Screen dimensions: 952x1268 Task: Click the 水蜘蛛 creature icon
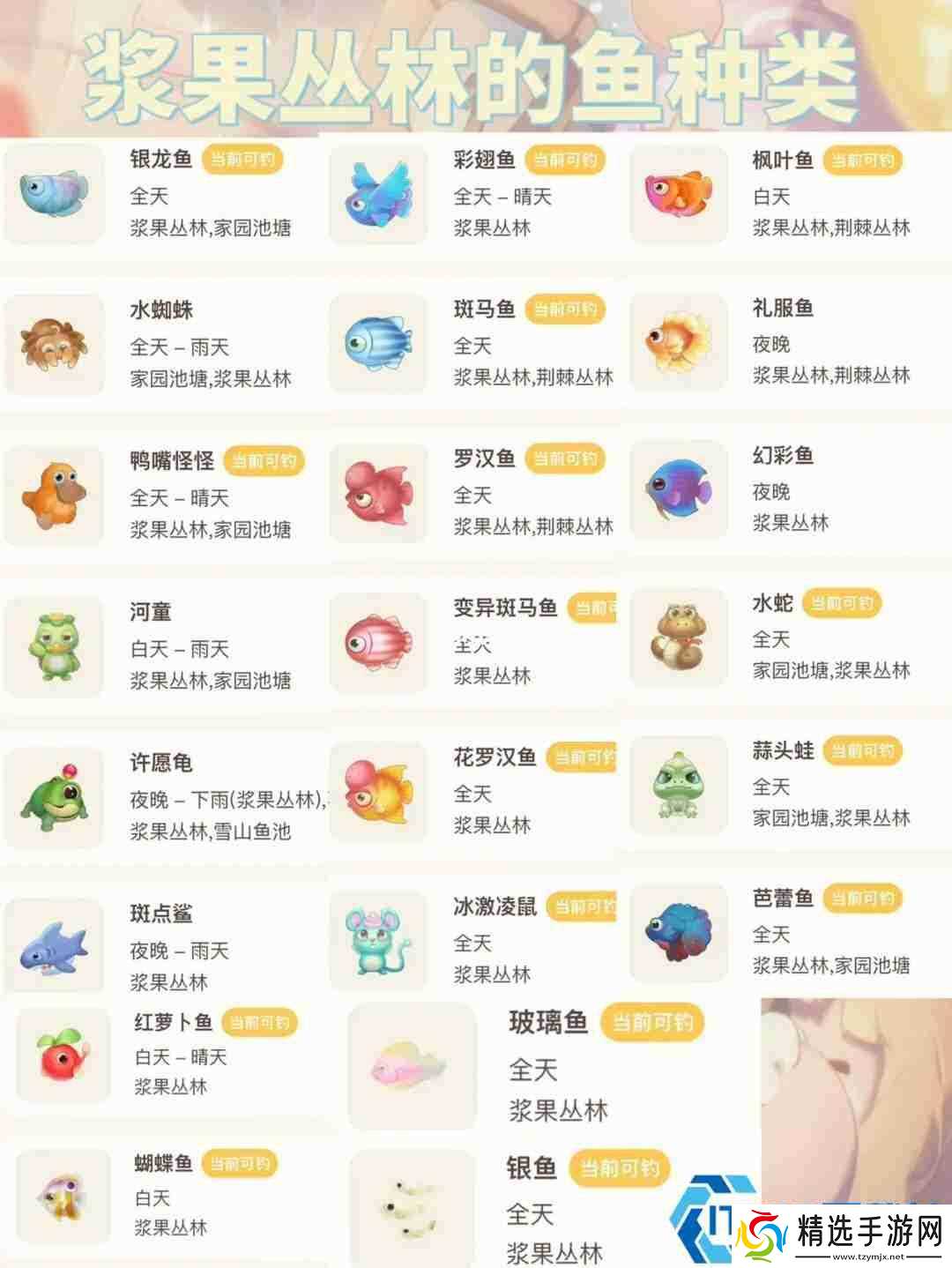53,346
